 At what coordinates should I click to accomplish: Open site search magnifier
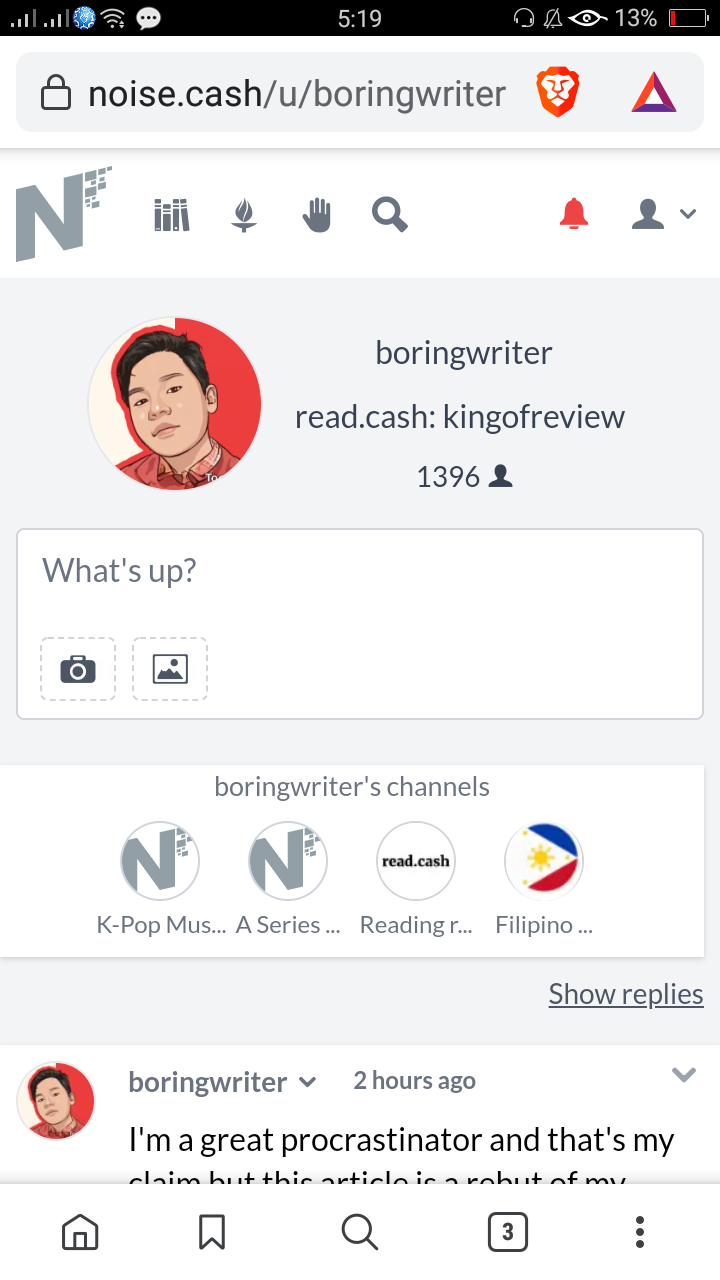point(389,214)
